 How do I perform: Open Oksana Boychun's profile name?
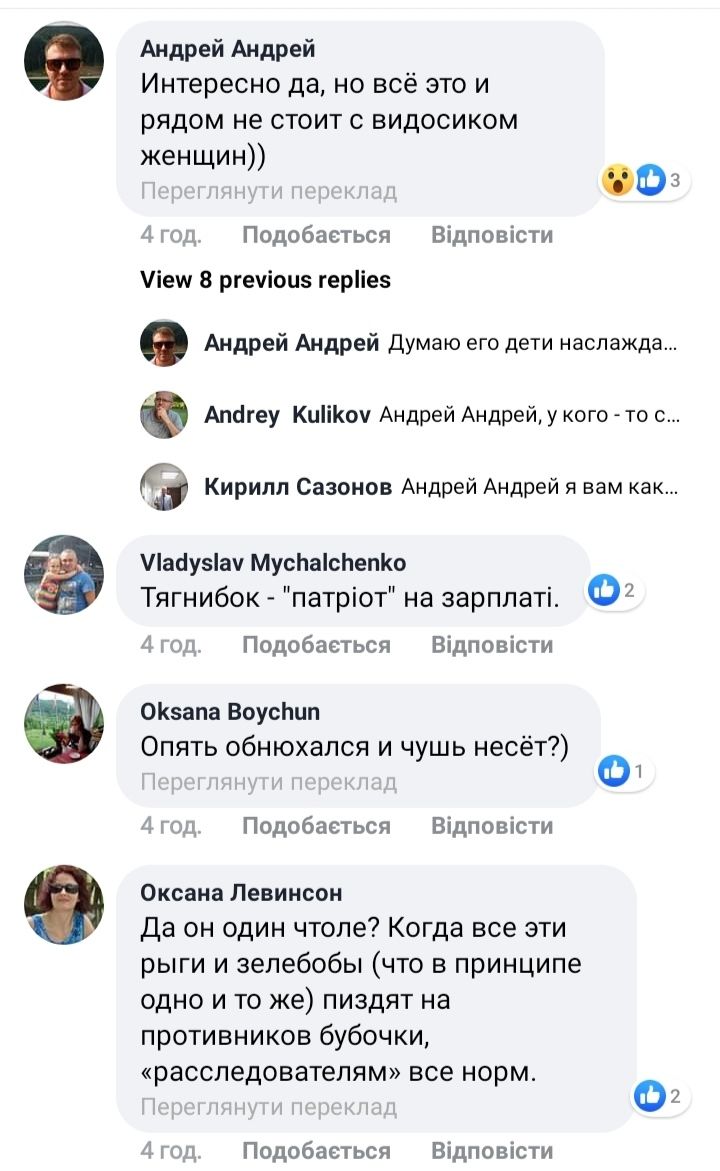tap(230, 712)
